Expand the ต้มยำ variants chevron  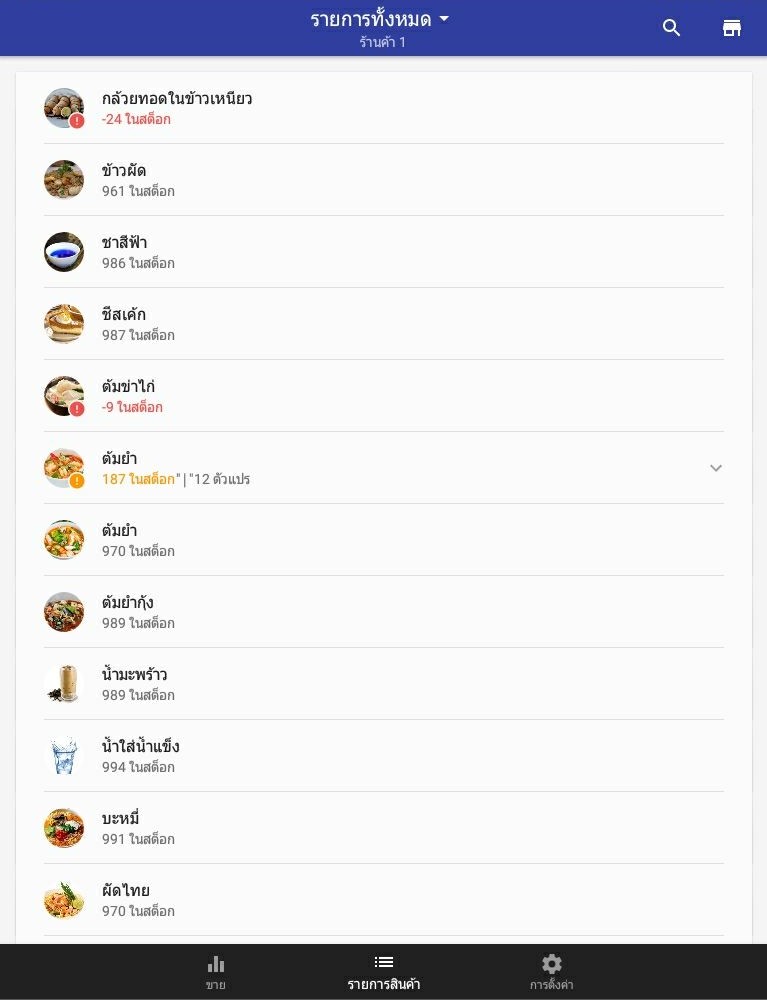coord(716,468)
